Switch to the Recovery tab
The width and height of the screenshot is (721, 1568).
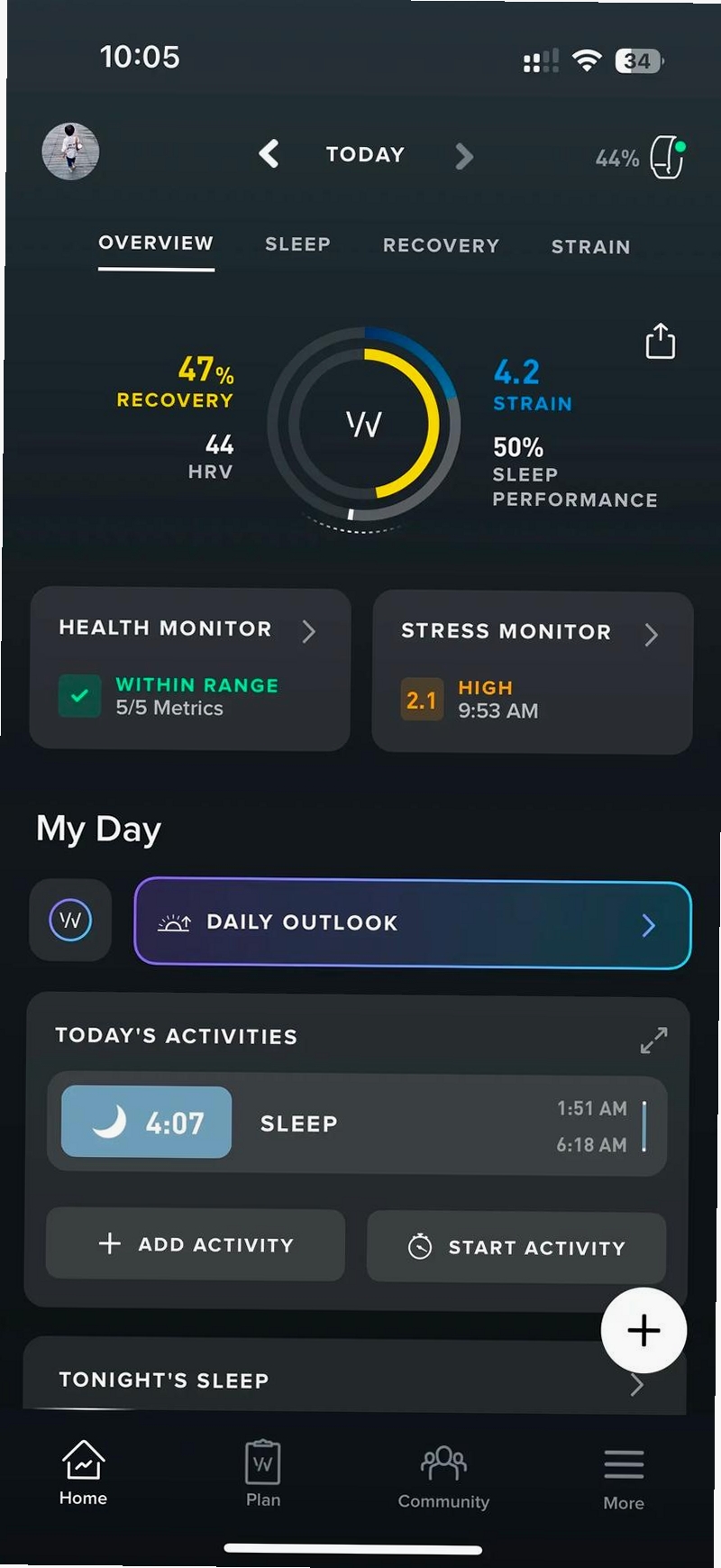coord(441,245)
